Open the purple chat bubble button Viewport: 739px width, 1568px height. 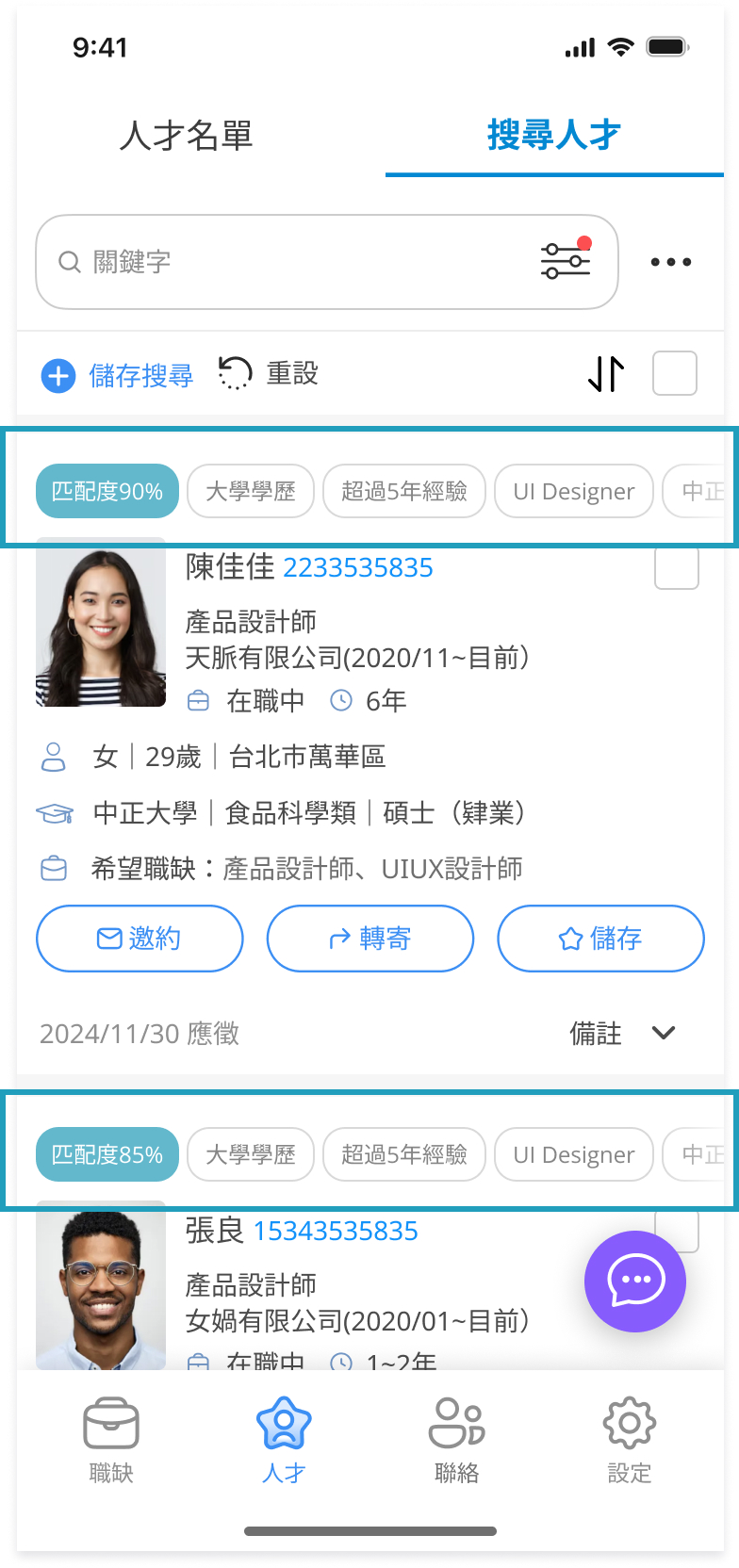click(x=635, y=1282)
